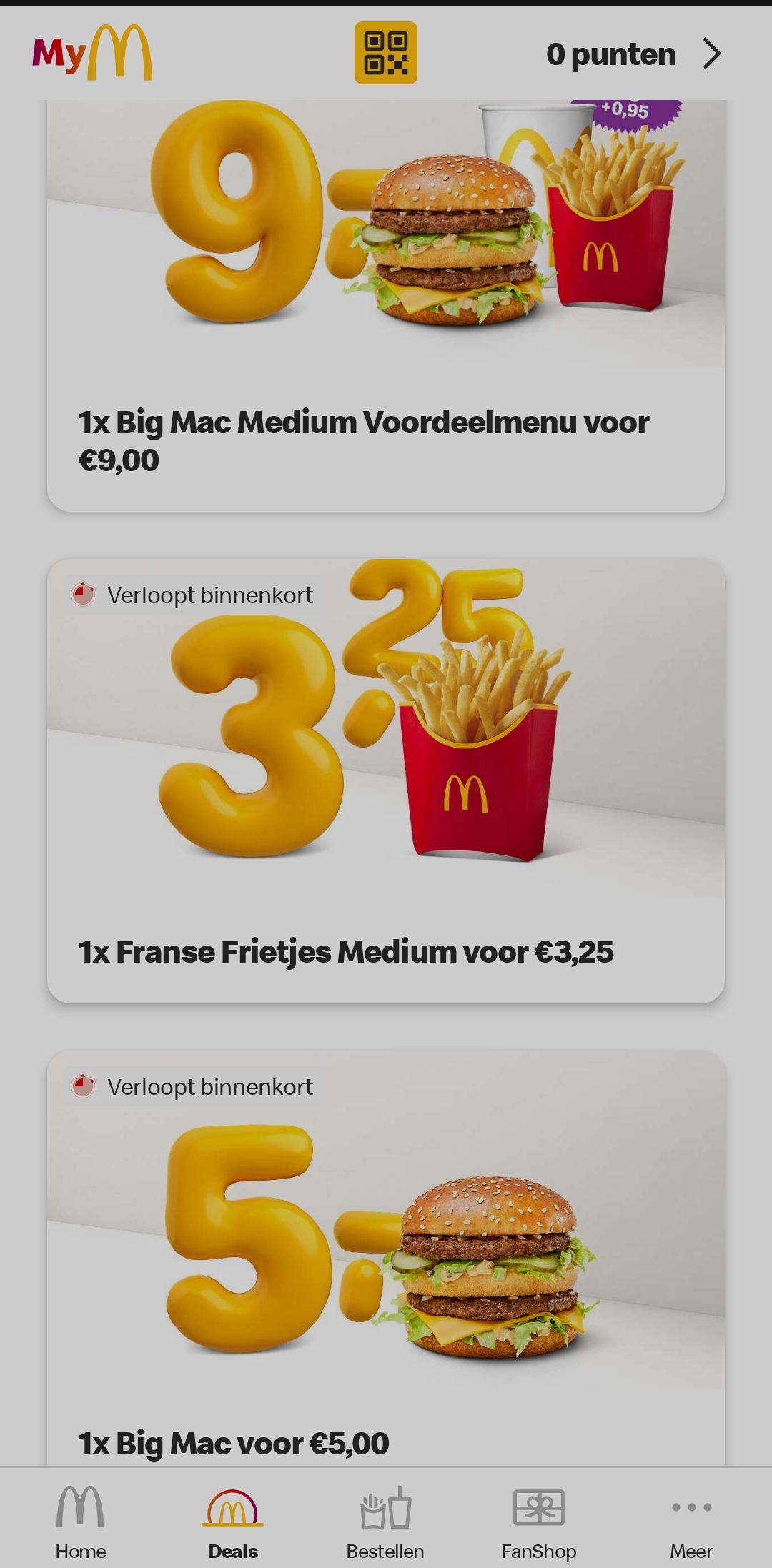
Task: Open the Meer menu tab
Action: (691, 1521)
